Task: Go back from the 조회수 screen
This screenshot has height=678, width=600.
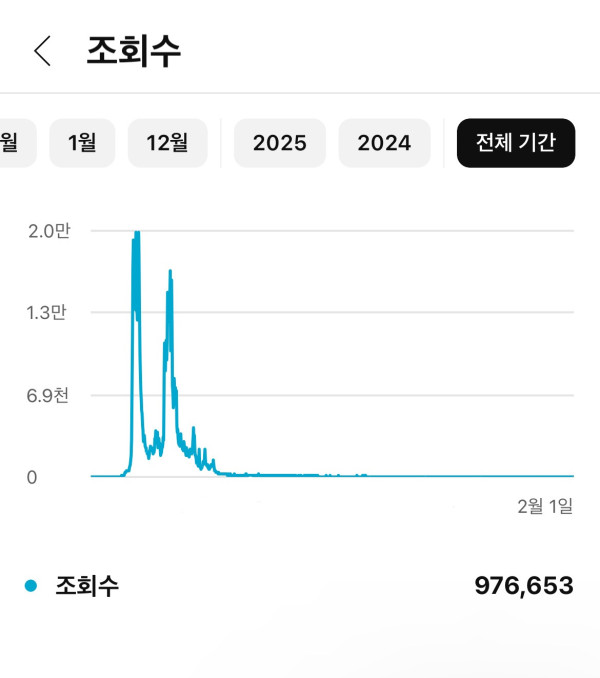Action: [x=42, y=51]
